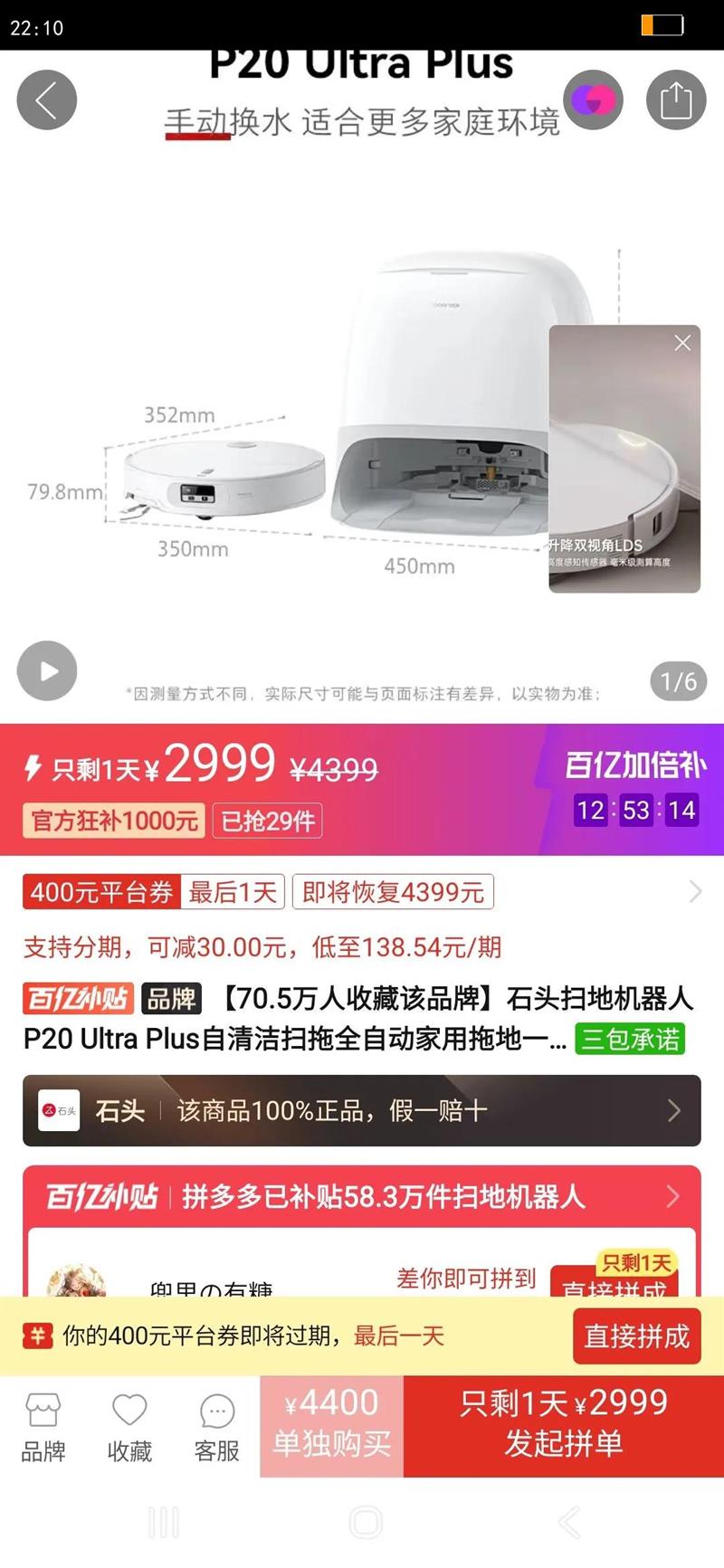Open the 品牌 store page
The image size is (724, 1568).
click(43, 1428)
